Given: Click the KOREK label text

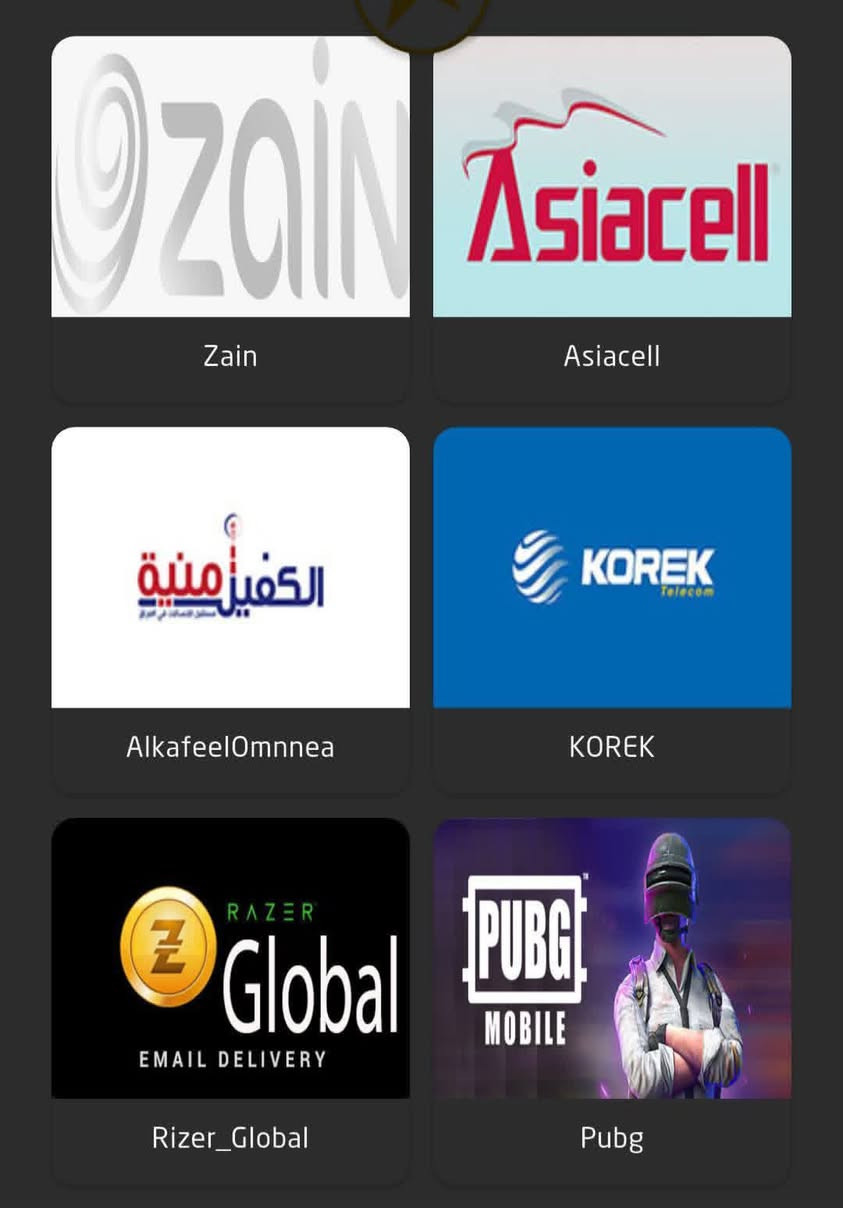Looking at the screenshot, I should [x=611, y=747].
